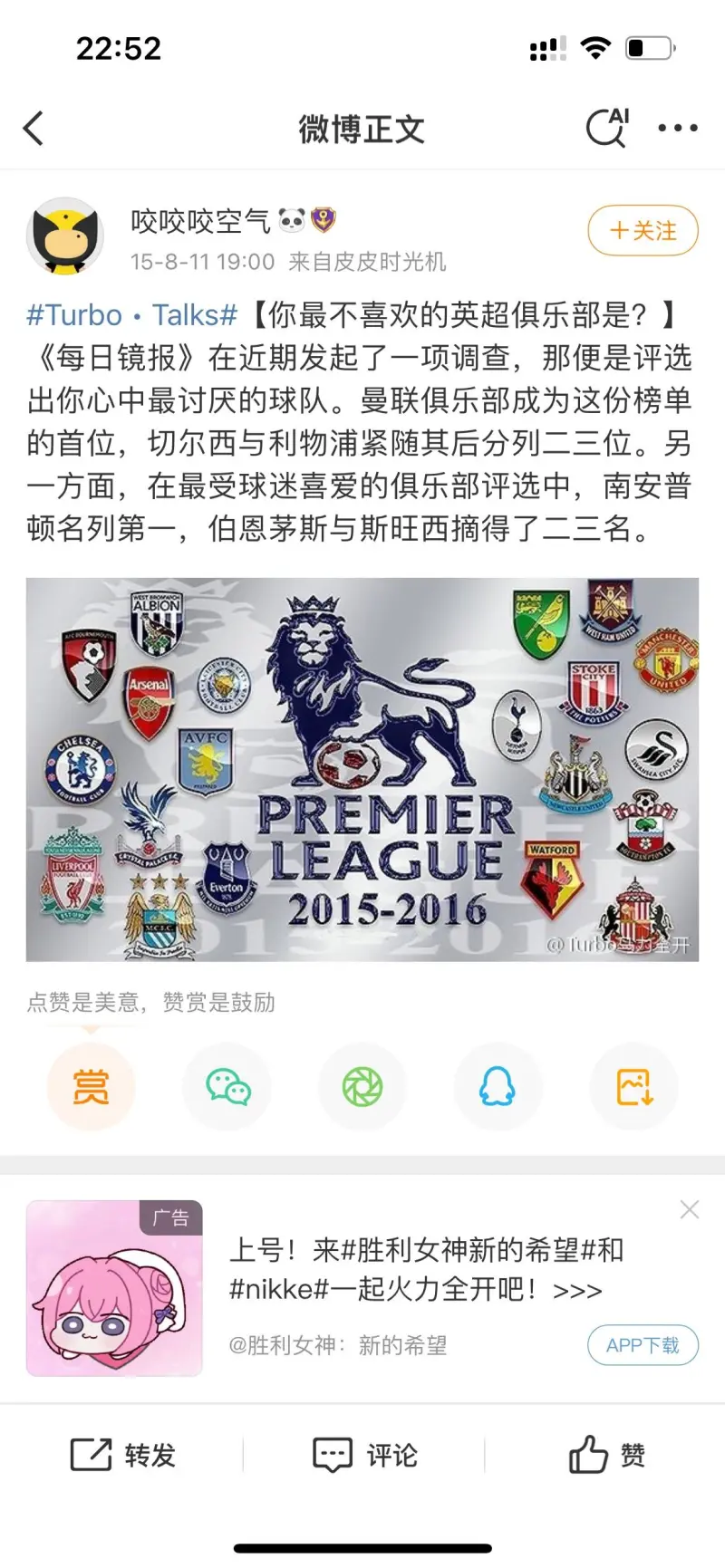Open 评论 to comment
The height and width of the screenshot is (1568, 725).
pyautogui.click(x=364, y=1456)
